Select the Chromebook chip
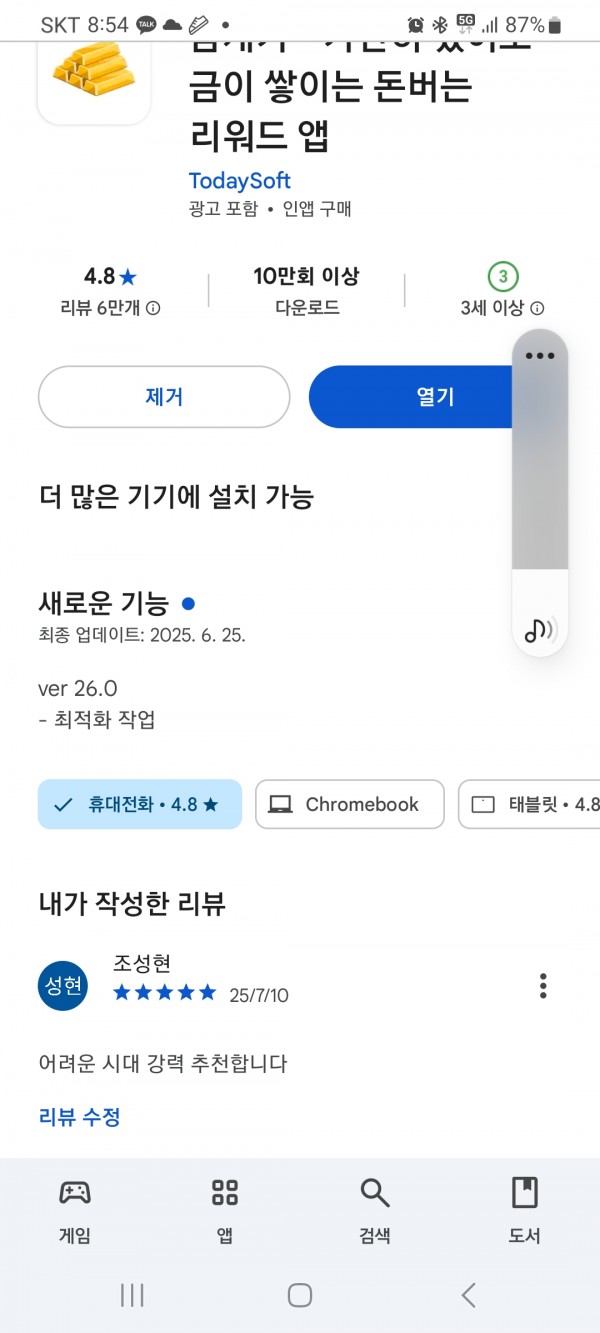 (349, 804)
